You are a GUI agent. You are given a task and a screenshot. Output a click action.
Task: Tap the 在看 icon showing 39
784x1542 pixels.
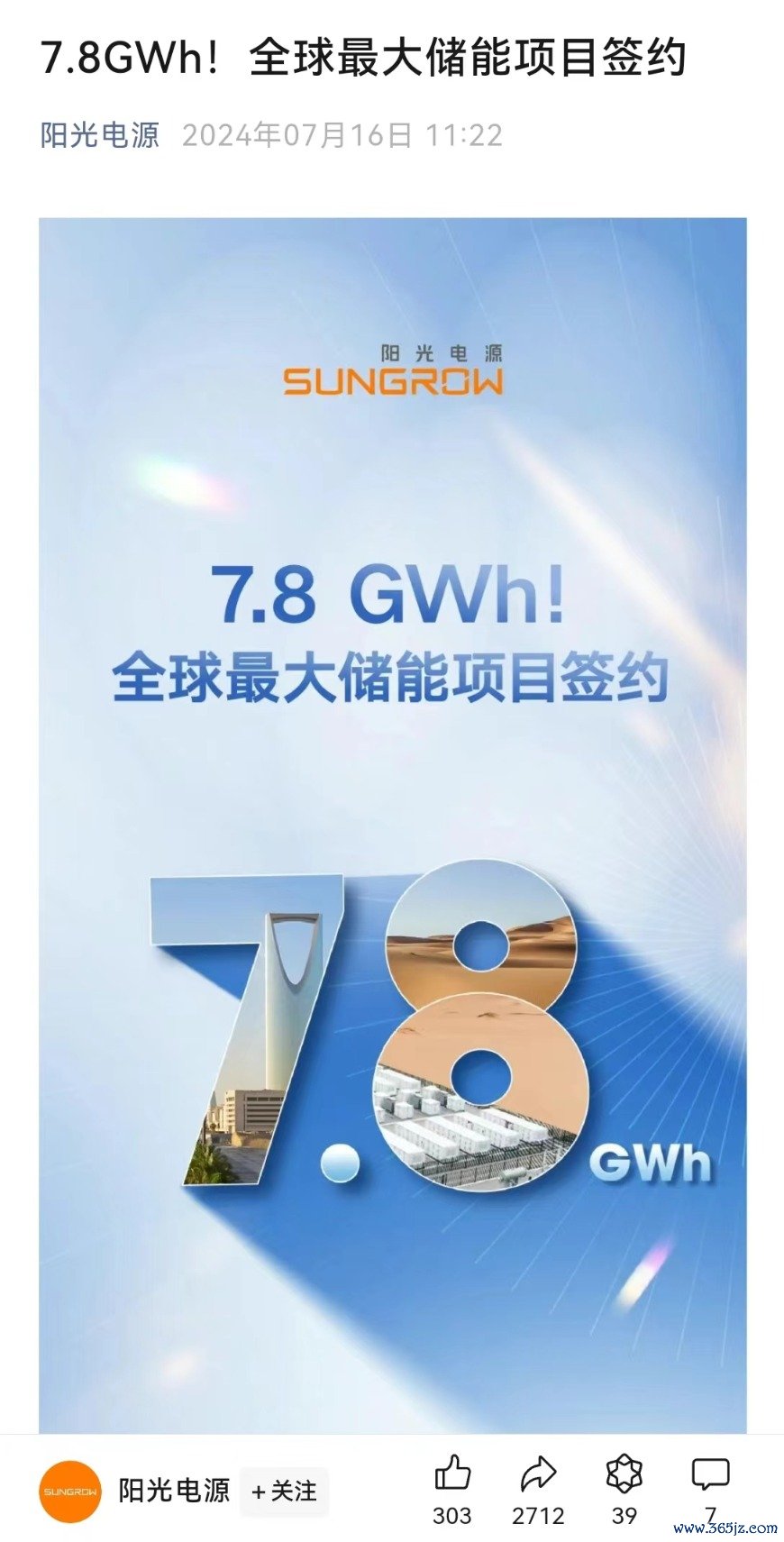coord(624,1475)
